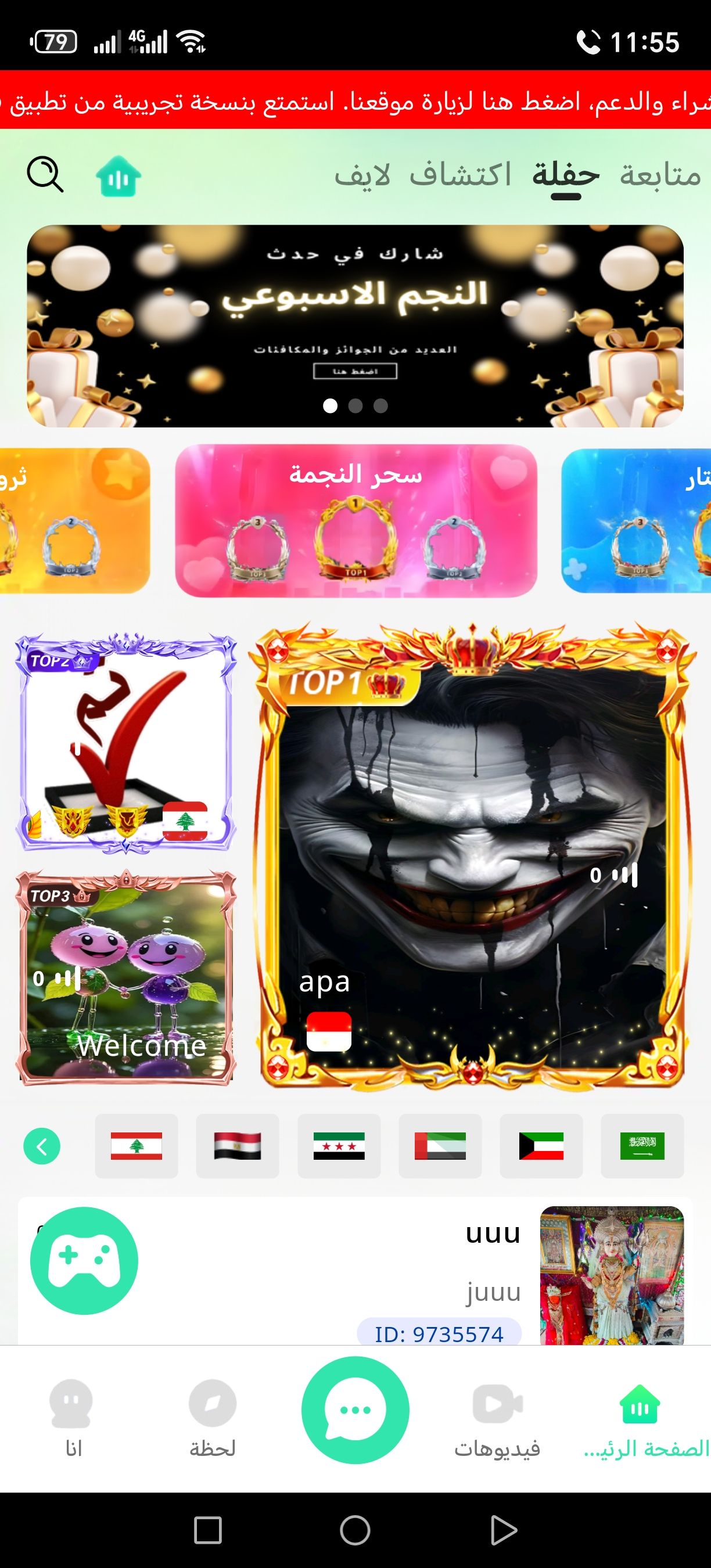Screen dimensions: 711x1568
Task: Tap the green arrow beside country flags
Action: (42, 1146)
